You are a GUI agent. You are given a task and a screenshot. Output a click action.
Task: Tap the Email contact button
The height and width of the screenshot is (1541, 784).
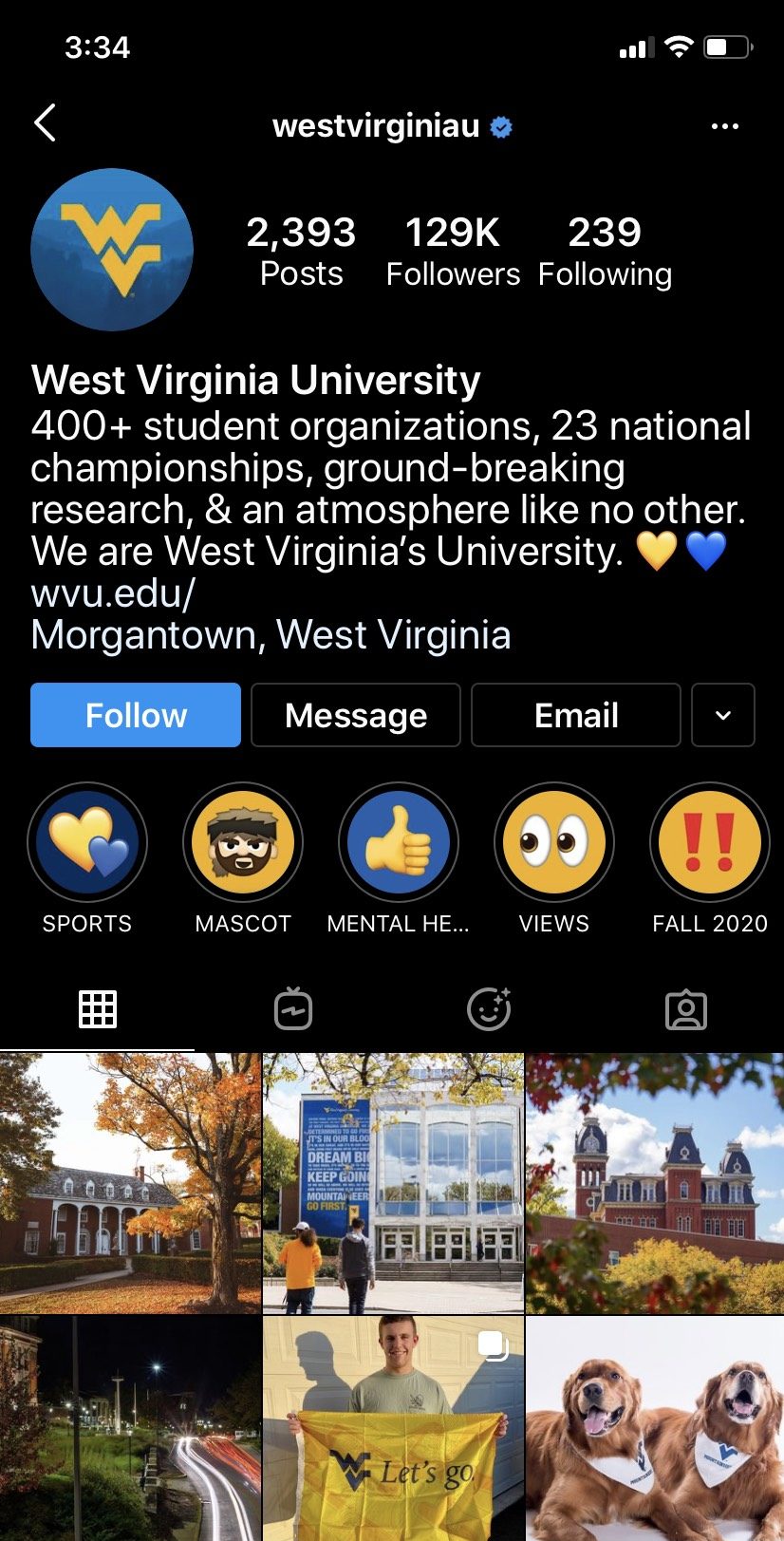coord(576,715)
